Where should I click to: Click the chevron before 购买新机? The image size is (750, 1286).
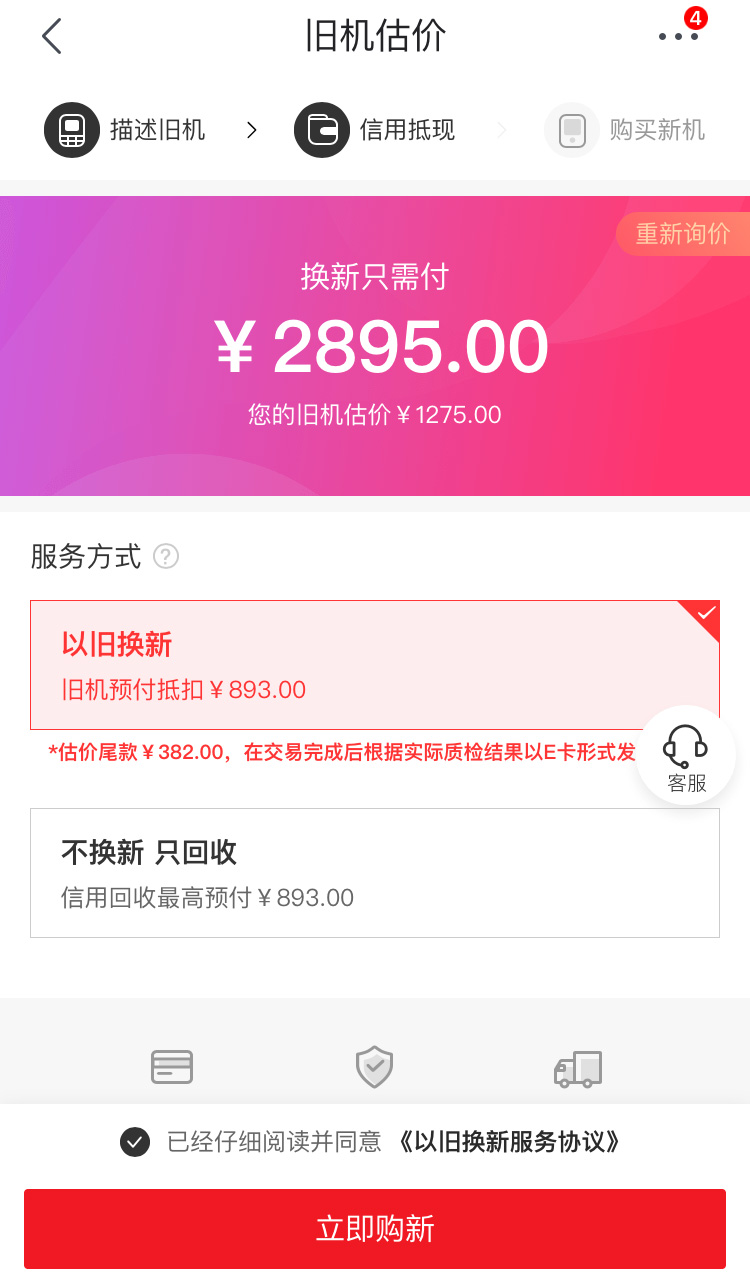[x=502, y=130]
